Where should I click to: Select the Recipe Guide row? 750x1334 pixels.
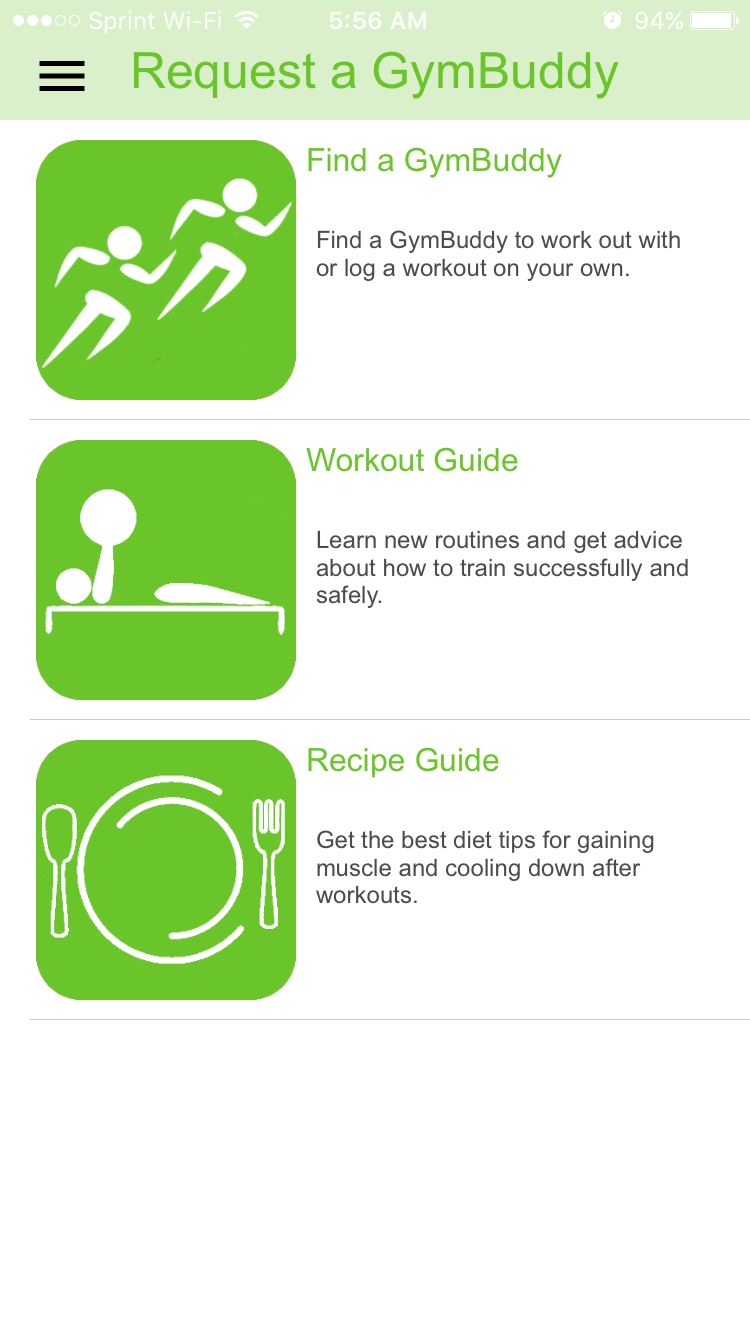coord(390,870)
